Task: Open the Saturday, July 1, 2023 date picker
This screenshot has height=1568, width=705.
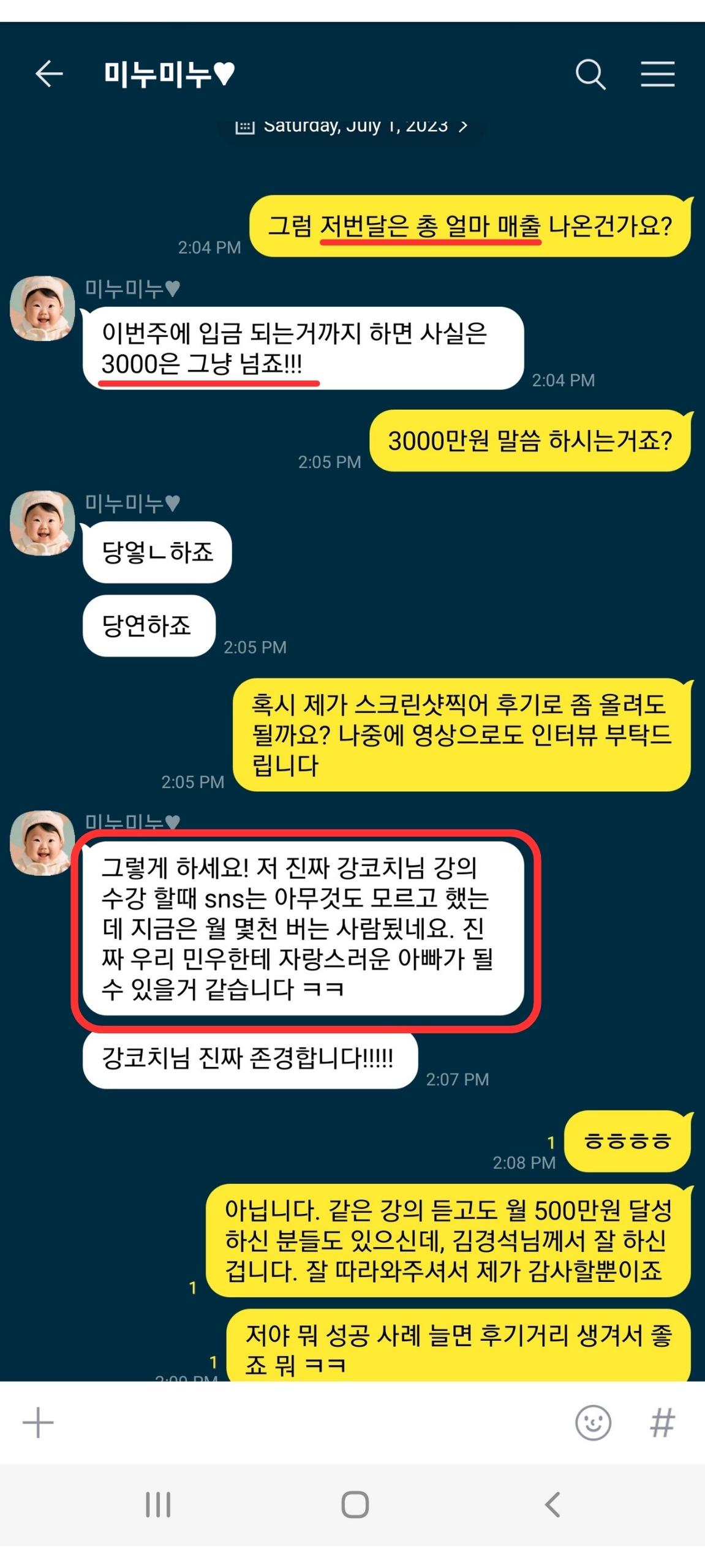Action: click(352, 127)
